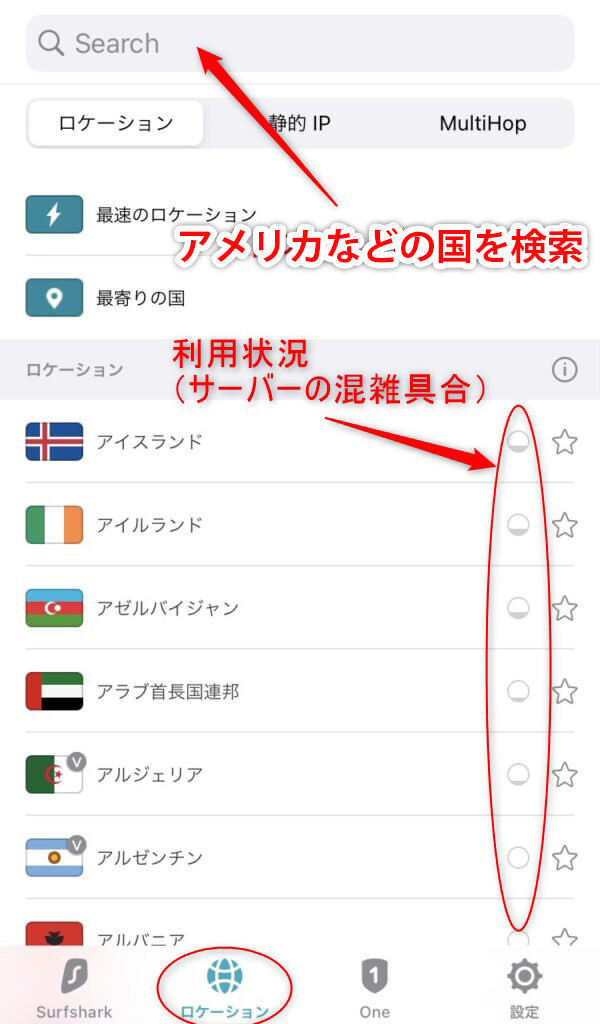Open the locations info icon
600x1024 pixels.
[564, 370]
